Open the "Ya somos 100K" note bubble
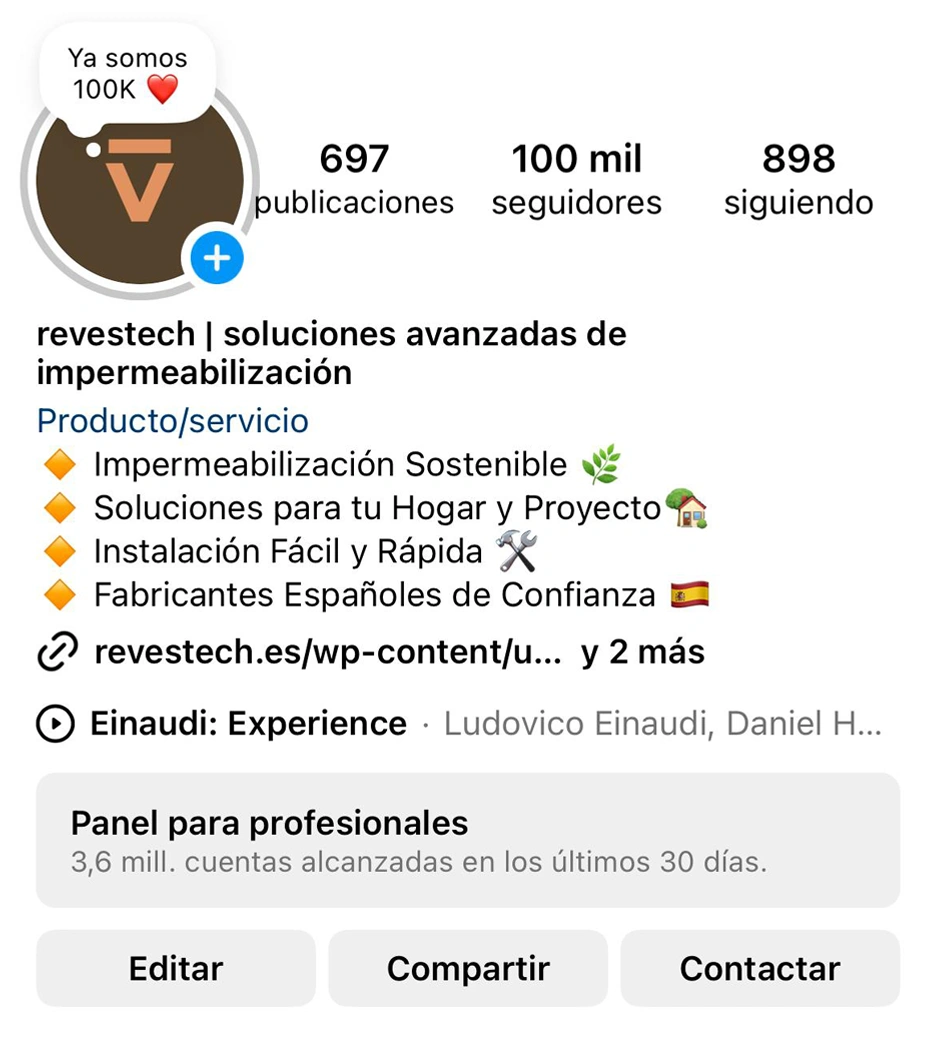The height and width of the screenshot is (1038, 942). click(x=125, y=74)
